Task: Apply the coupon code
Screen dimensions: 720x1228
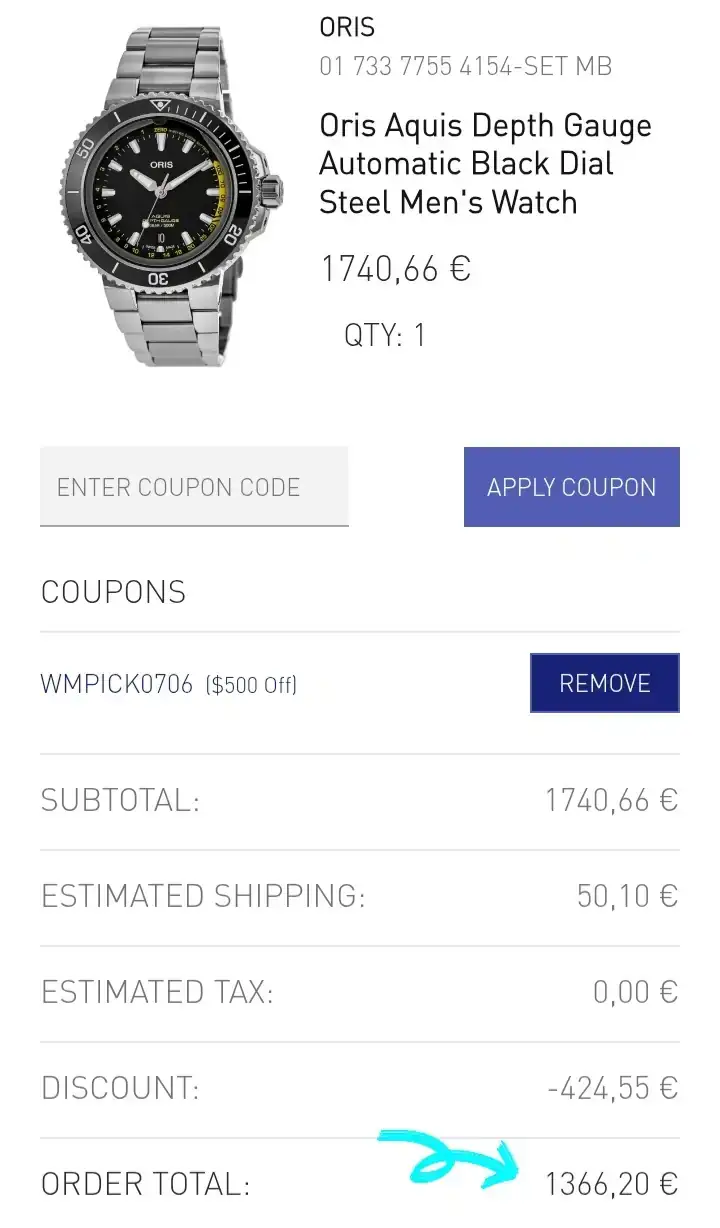Action: point(571,487)
